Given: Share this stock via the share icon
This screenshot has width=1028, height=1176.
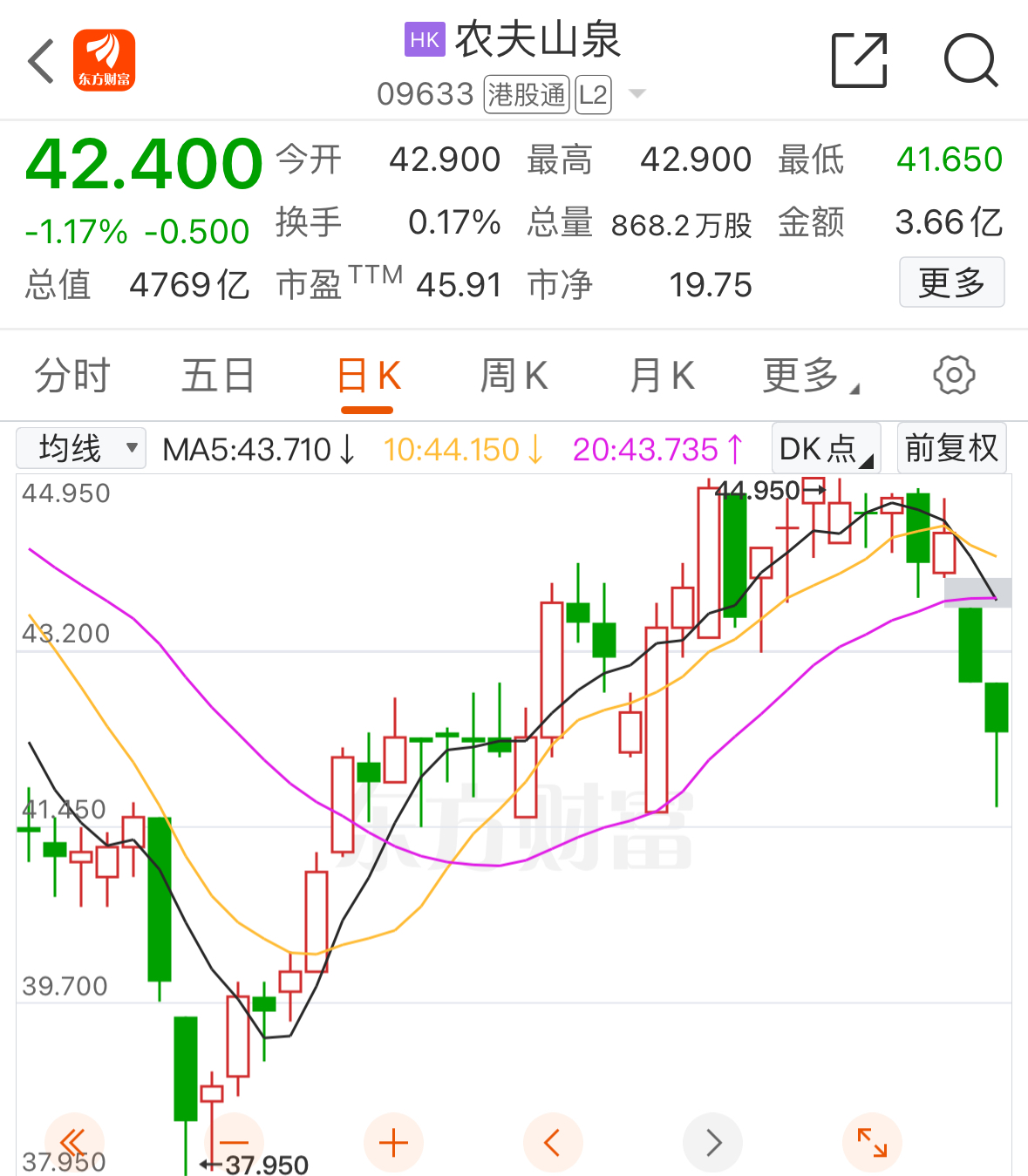Looking at the screenshot, I should click(859, 60).
